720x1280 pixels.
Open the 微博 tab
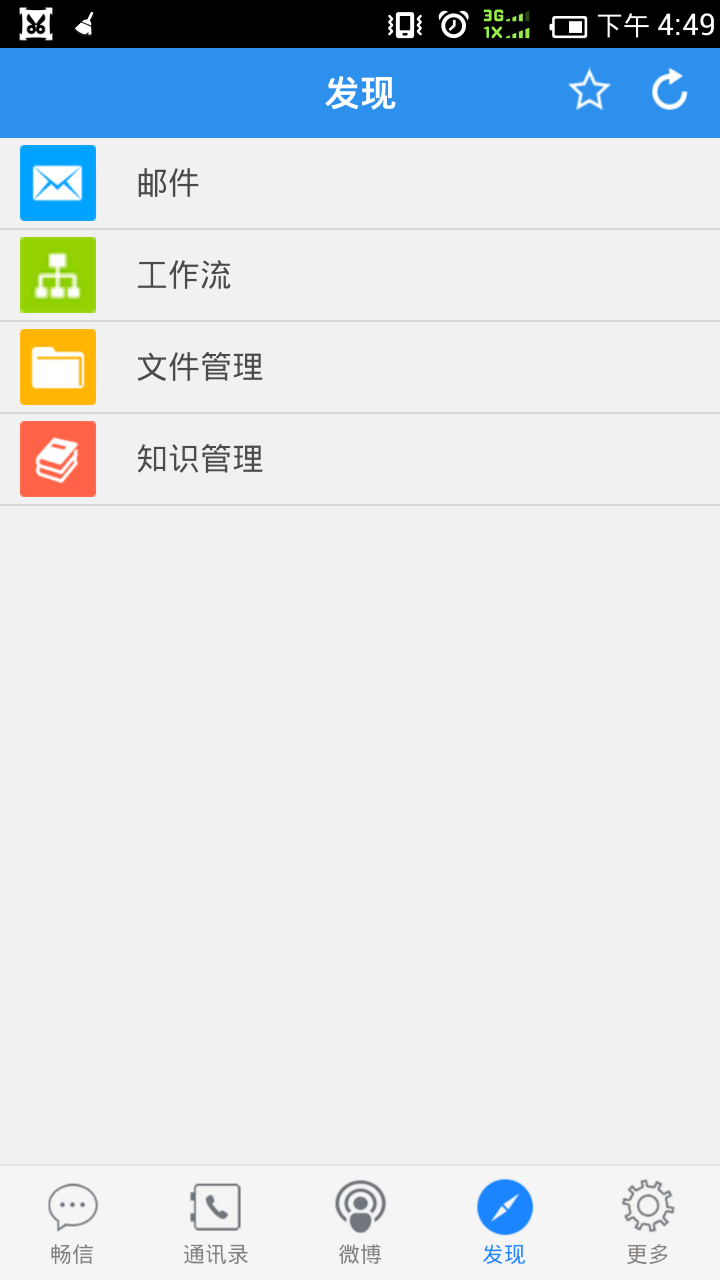(x=359, y=1220)
